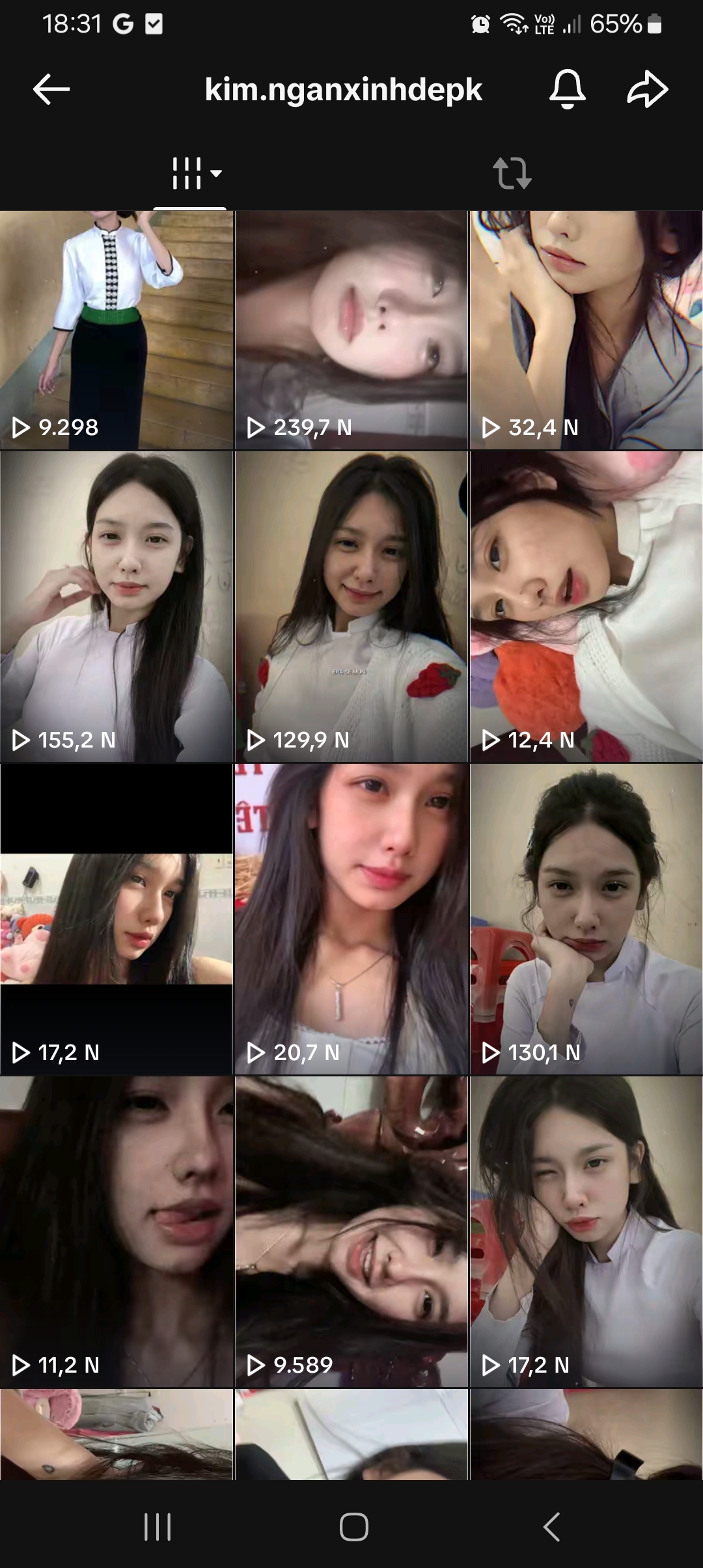Viewport: 703px width, 1568px height.
Task: Open the video with 129,9 N views
Action: (x=351, y=606)
